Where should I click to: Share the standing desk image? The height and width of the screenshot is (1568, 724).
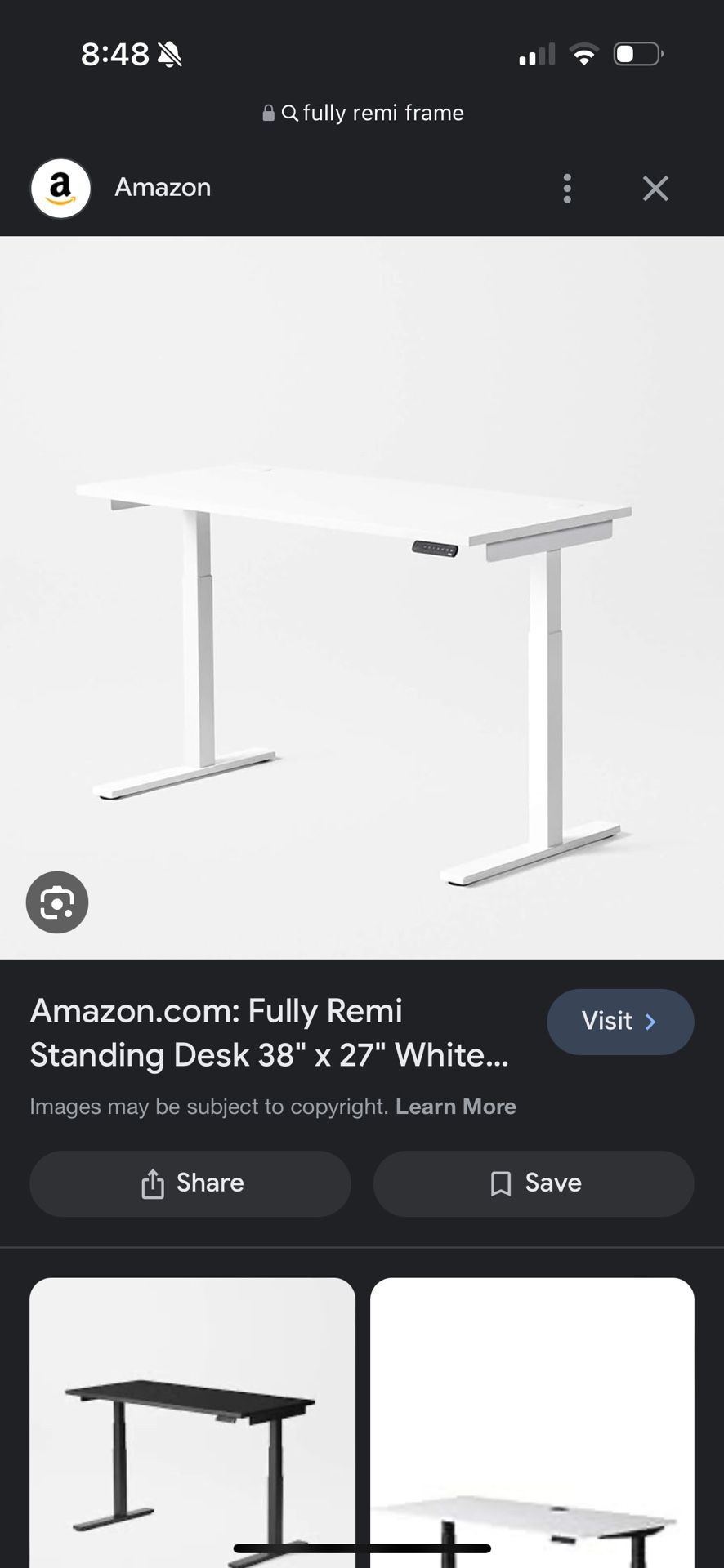[190, 1183]
